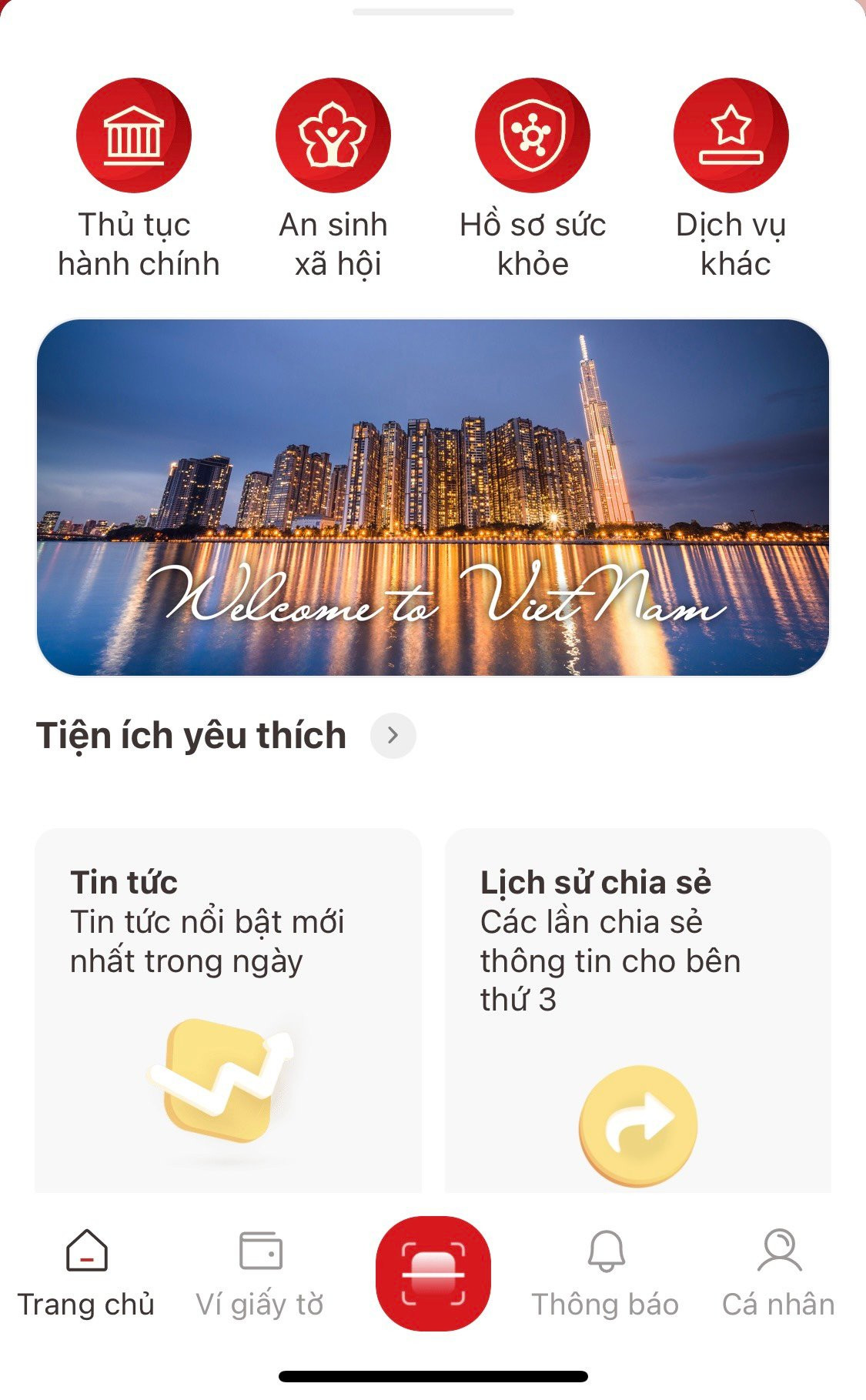Expand Tiện ích yêu thích with the chevron

393,736
